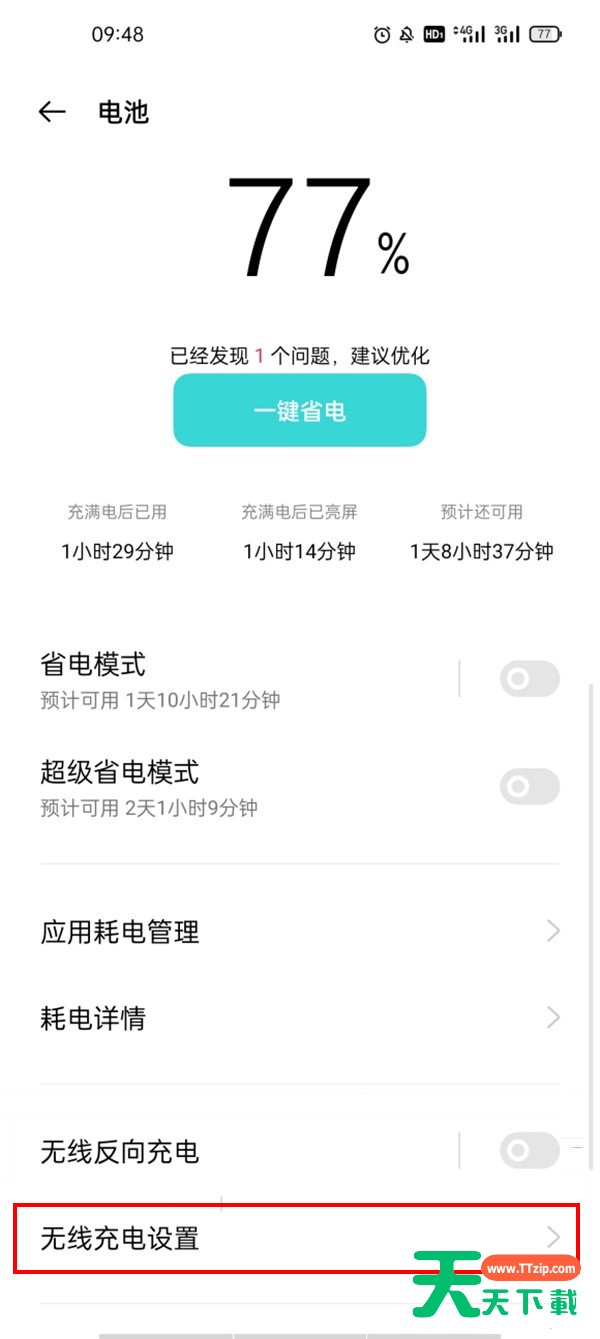Open 耗电详情

tap(300, 1018)
